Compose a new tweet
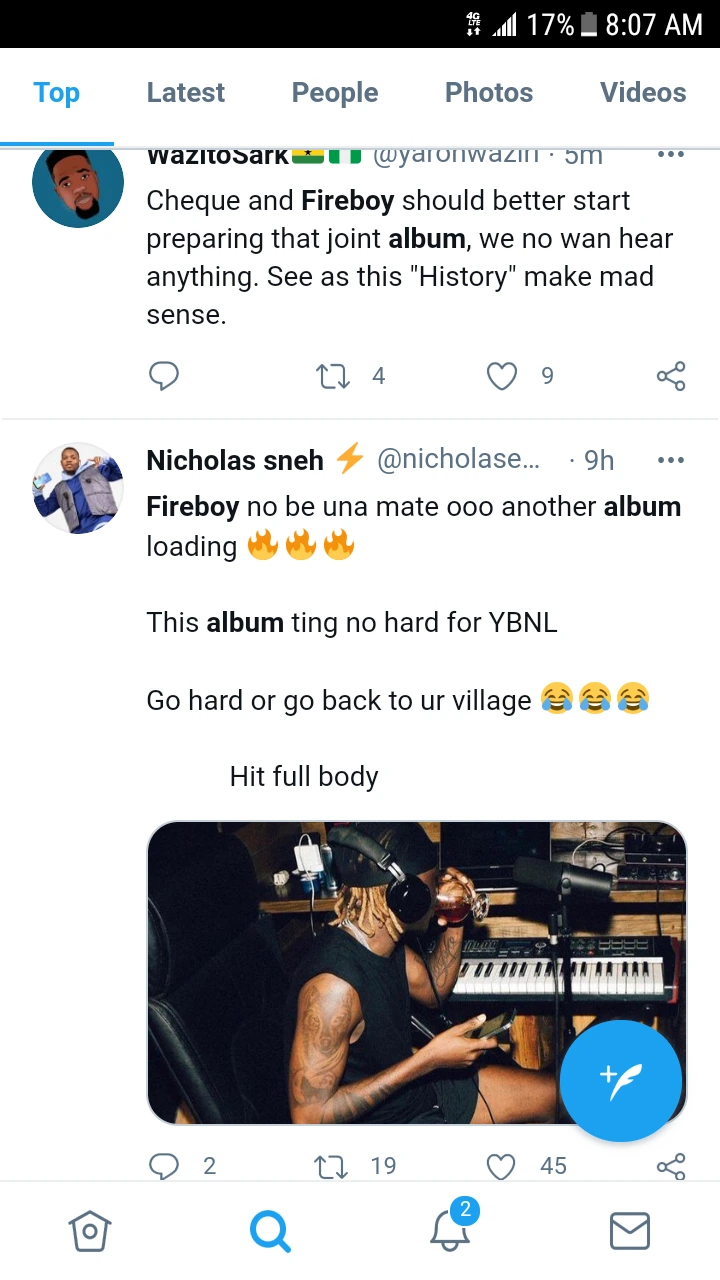This screenshot has width=720, height=1280. tap(621, 1081)
